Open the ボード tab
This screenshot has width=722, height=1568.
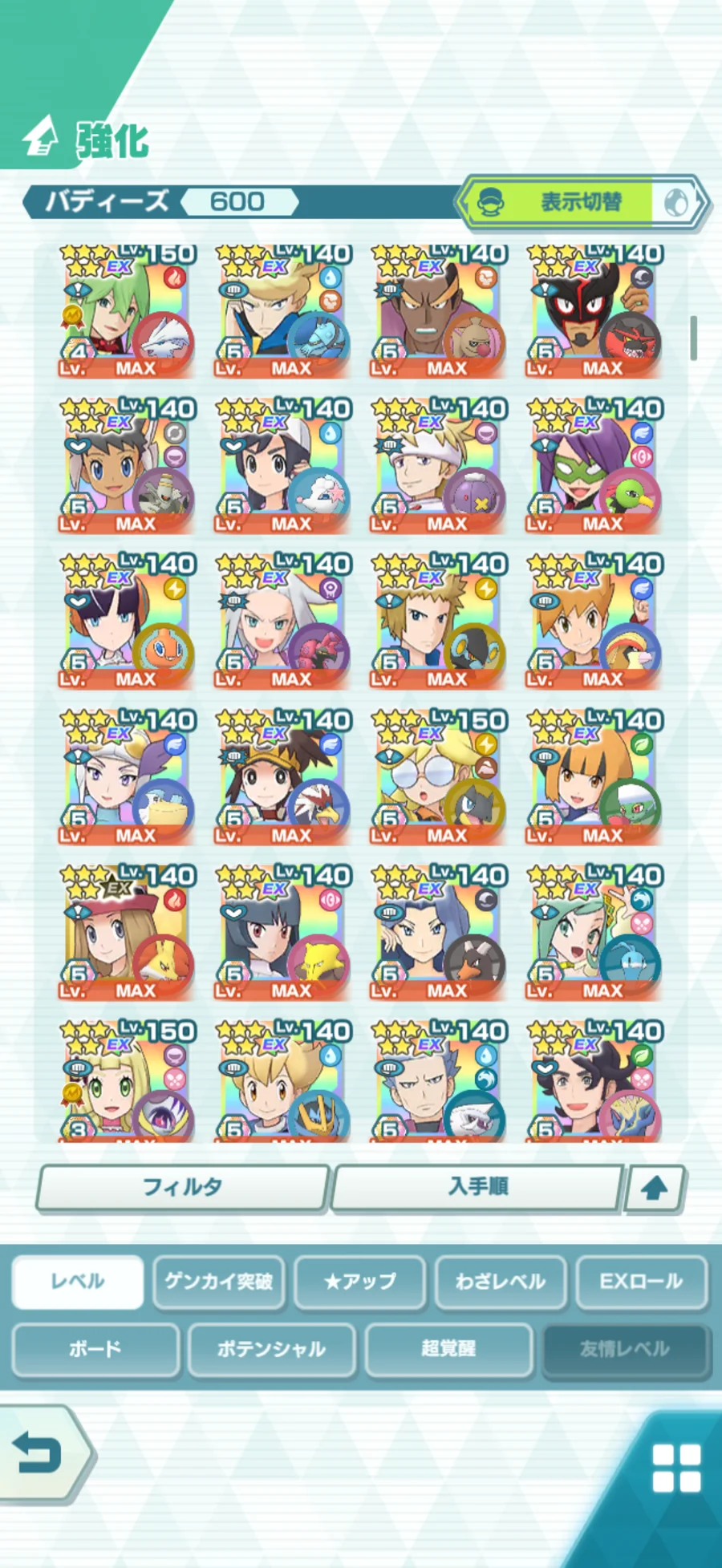click(95, 1349)
